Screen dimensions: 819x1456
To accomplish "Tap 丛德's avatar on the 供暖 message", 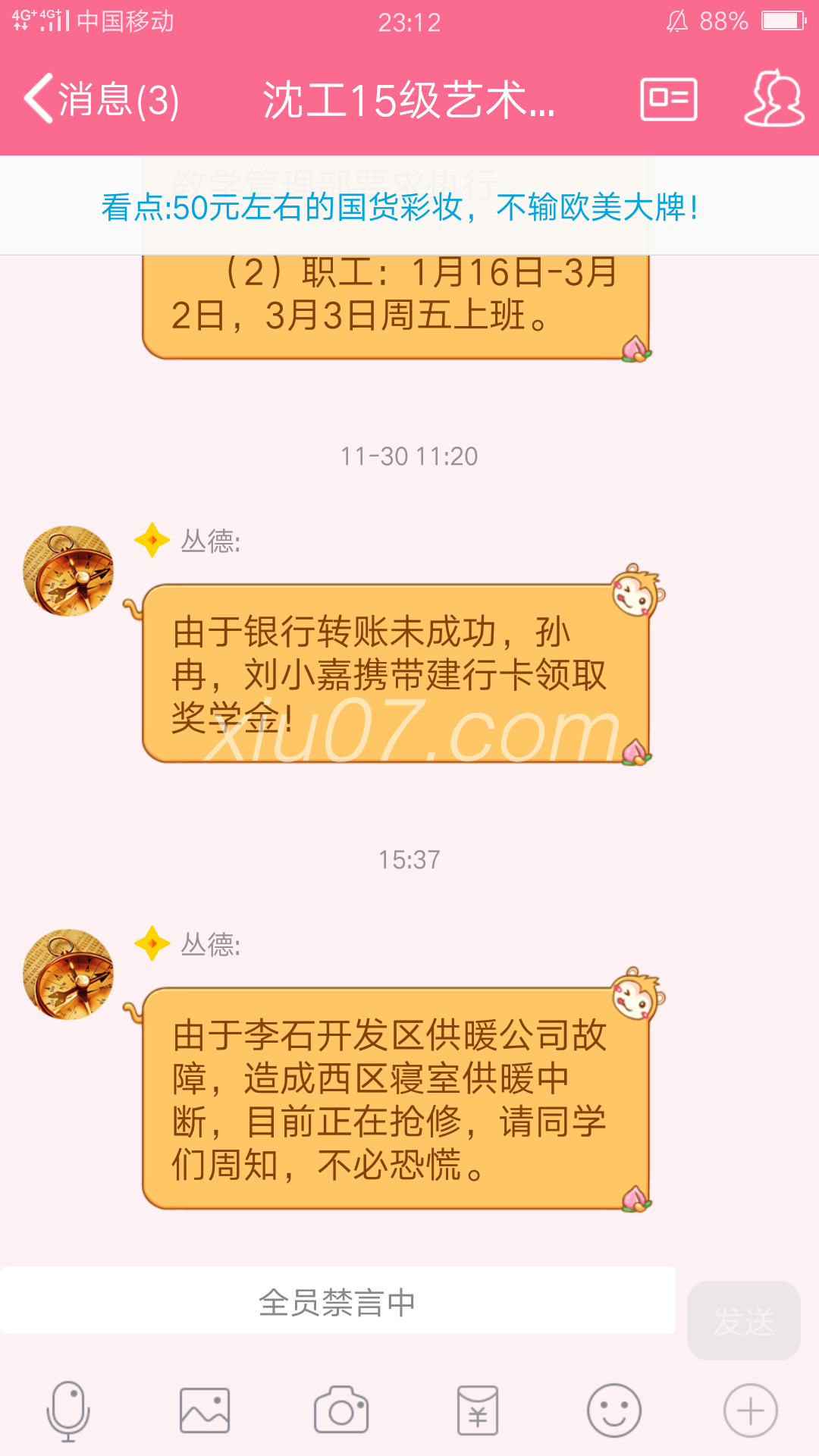I will [68, 974].
